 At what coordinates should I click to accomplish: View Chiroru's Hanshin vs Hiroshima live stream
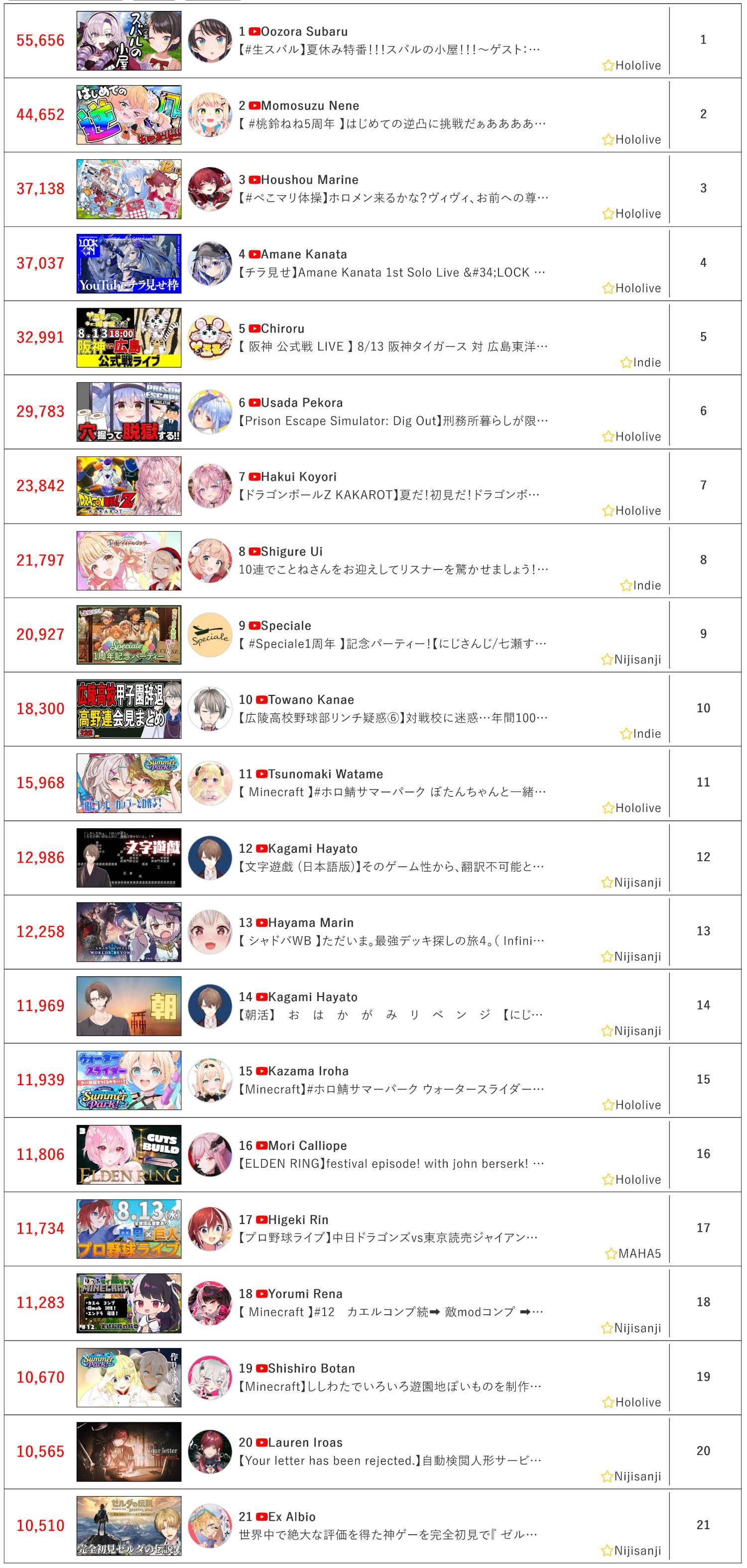pyautogui.click(x=393, y=346)
